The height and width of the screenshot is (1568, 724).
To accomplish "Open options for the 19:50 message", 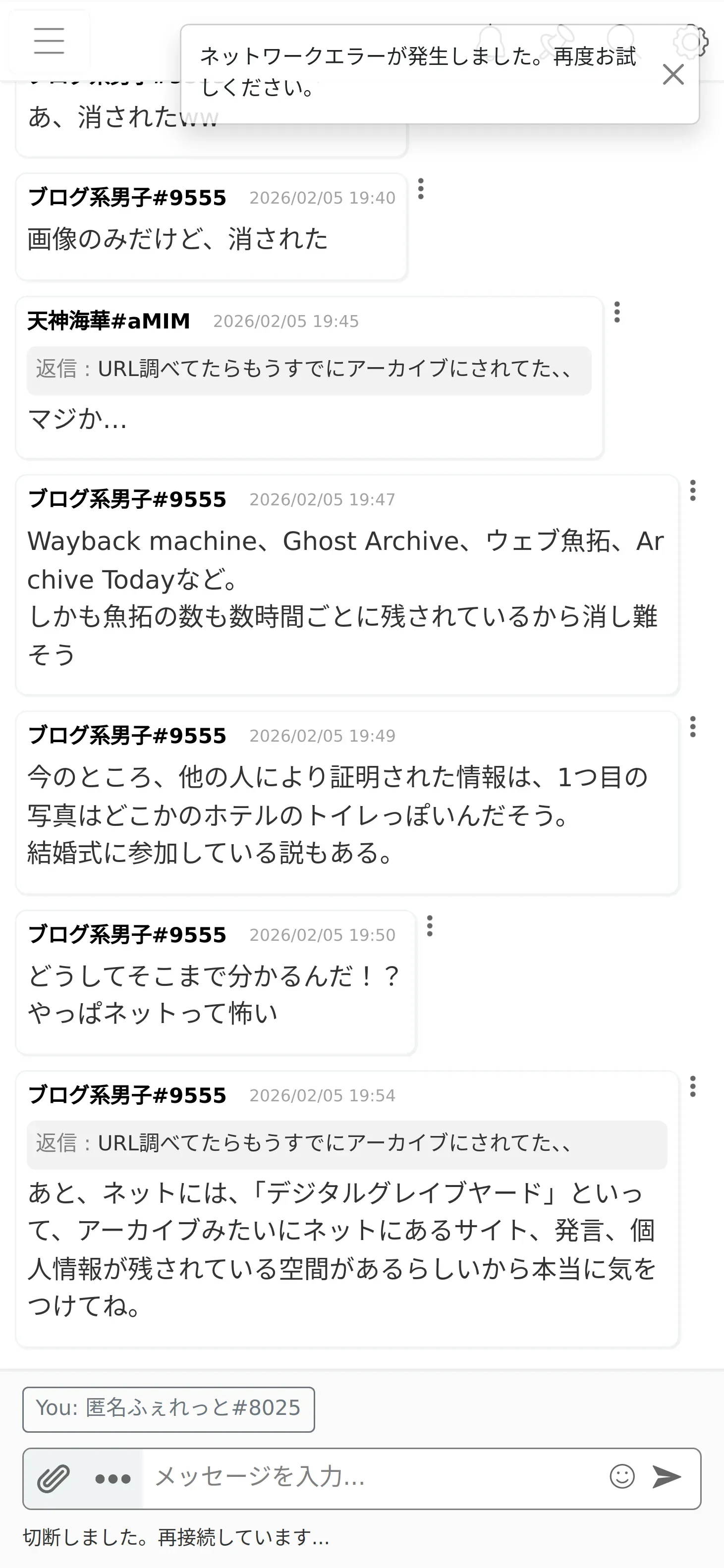I will (x=430, y=926).
